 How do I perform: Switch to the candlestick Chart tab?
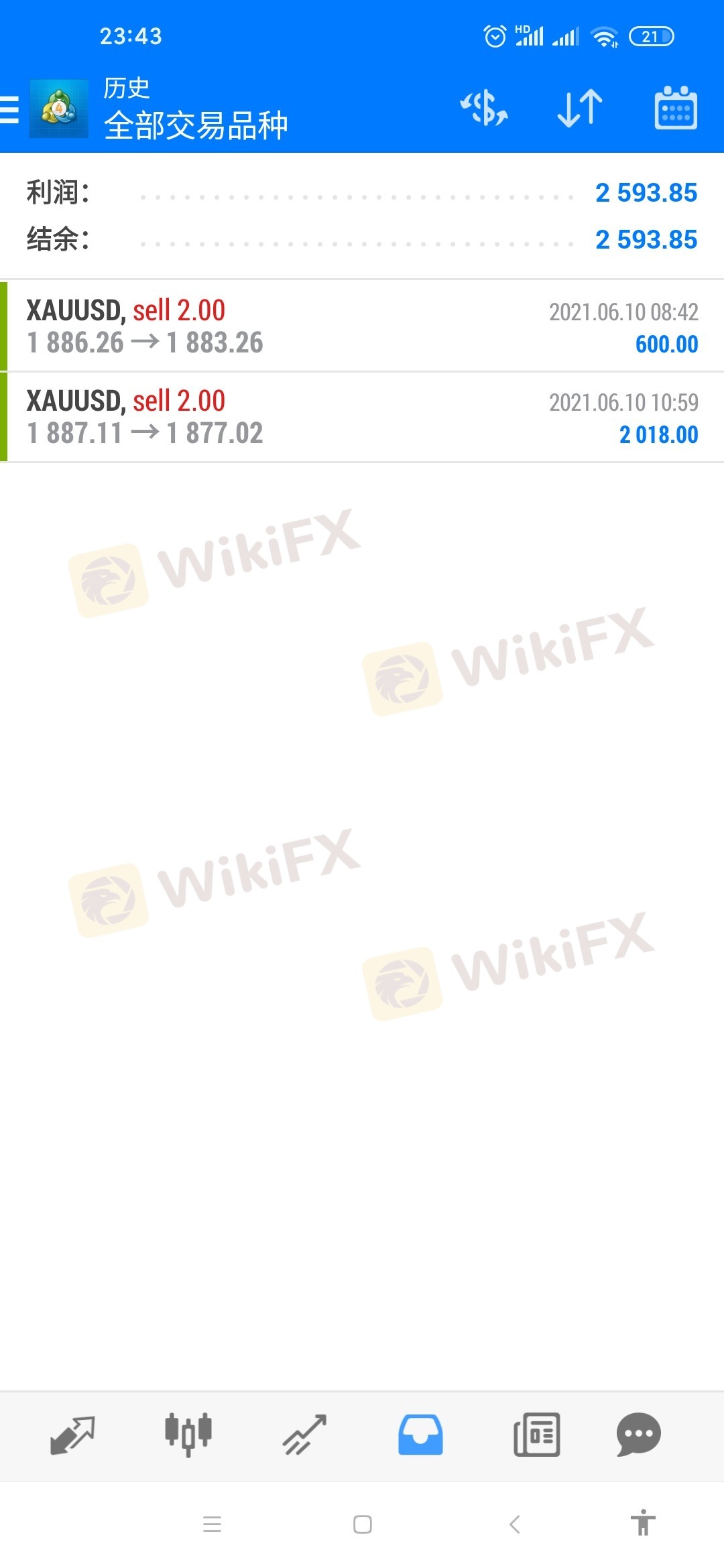coord(188,1434)
